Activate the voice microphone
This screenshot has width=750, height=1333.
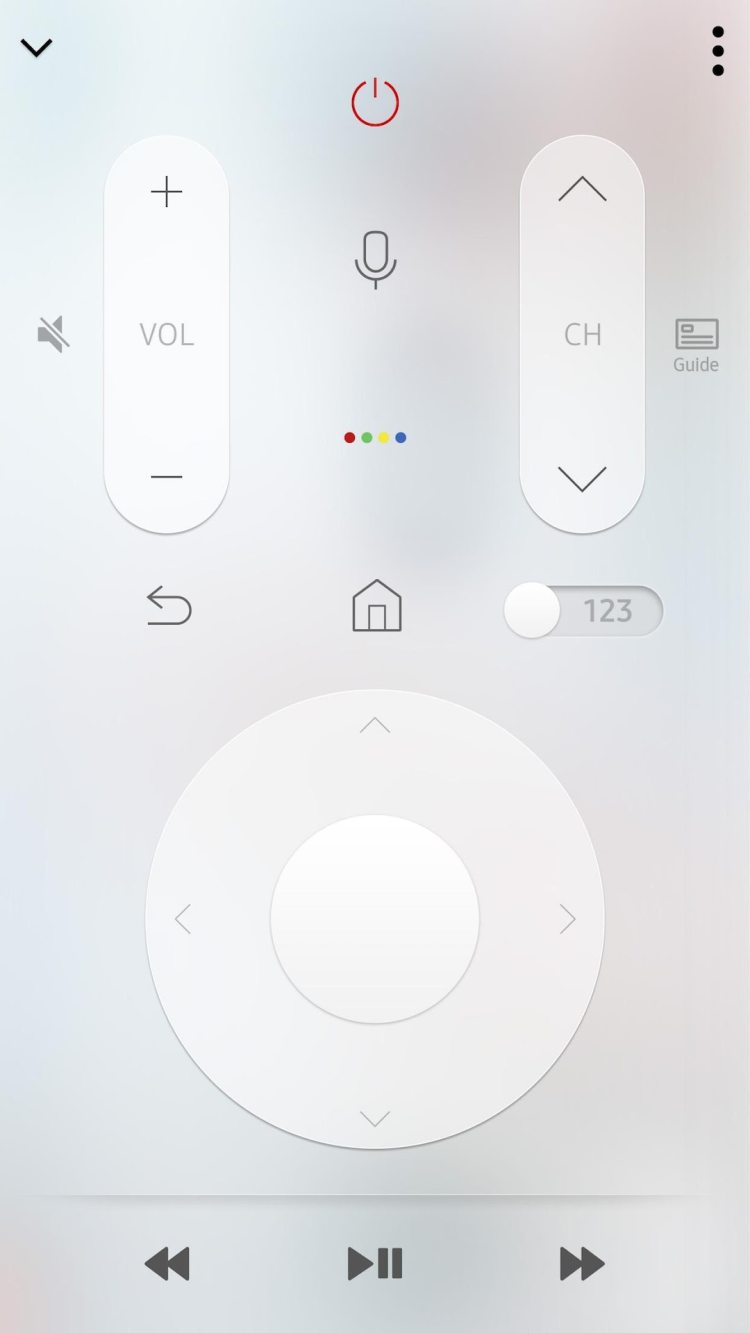pos(375,260)
